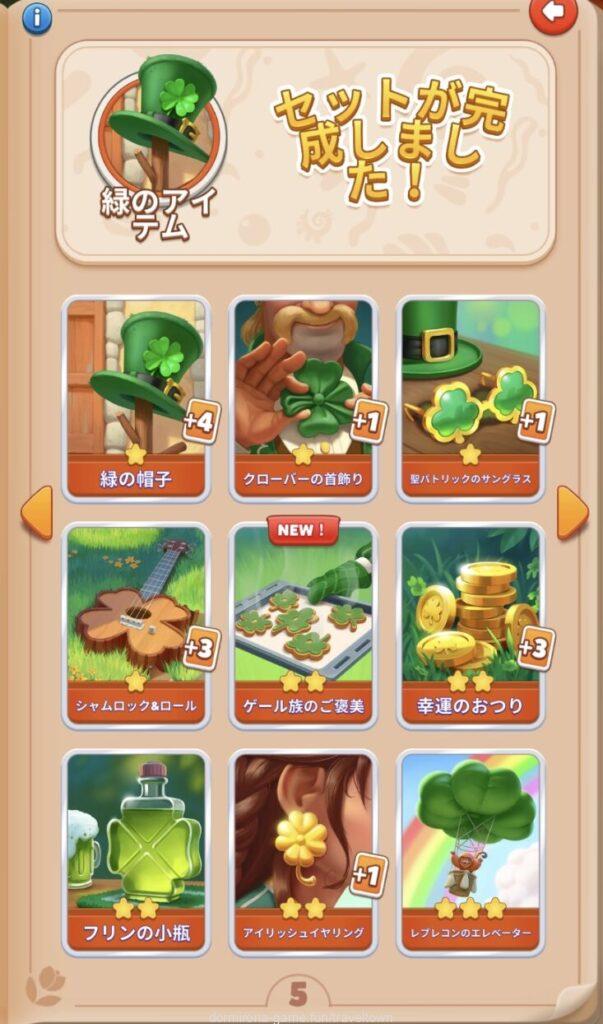This screenshot has height=1024, width=603.
Task: Open the 緑の帽子 card
Action: point(136,396)
